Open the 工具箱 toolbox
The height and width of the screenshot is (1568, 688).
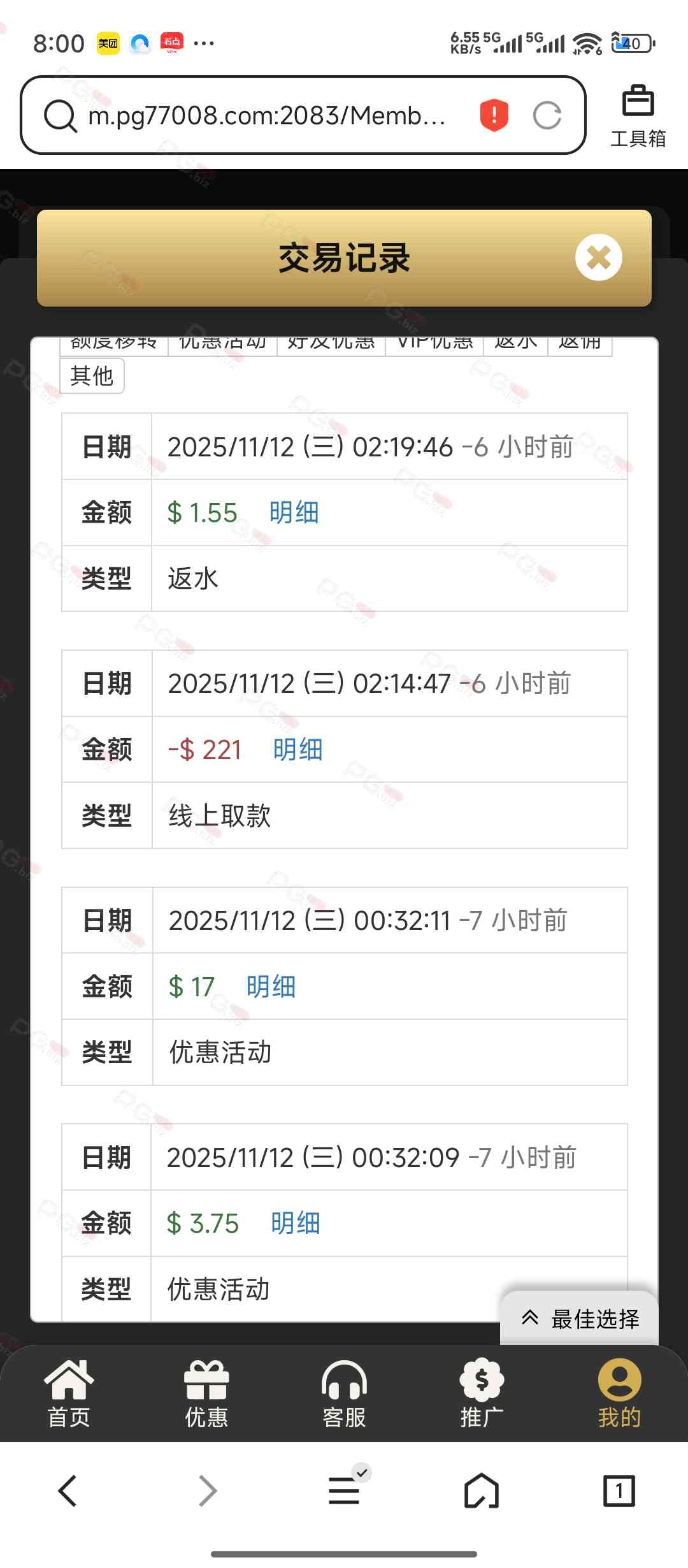638,116
